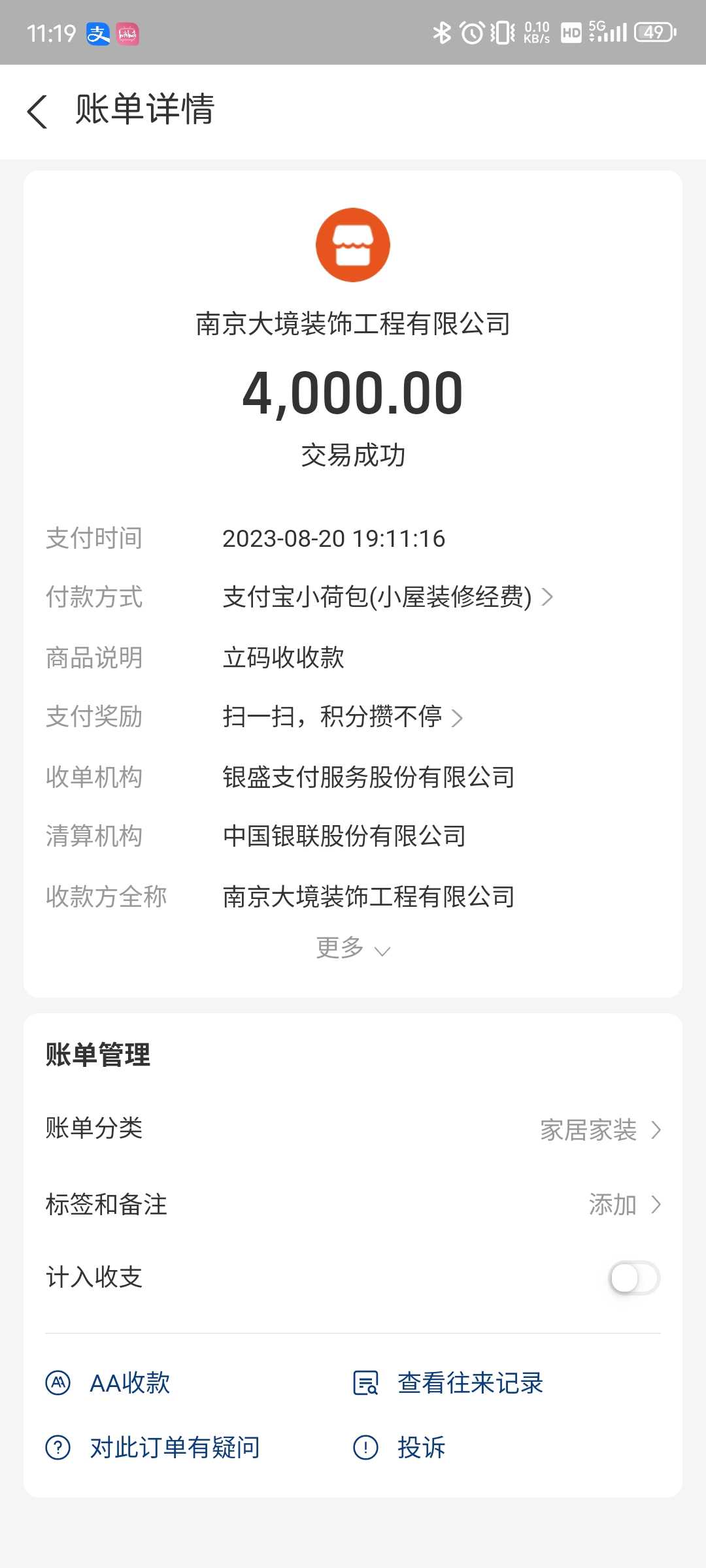Open 查看往来记录
Image resolution: width=706 pixels, height=1568 pixels.
coord(448,1383)
